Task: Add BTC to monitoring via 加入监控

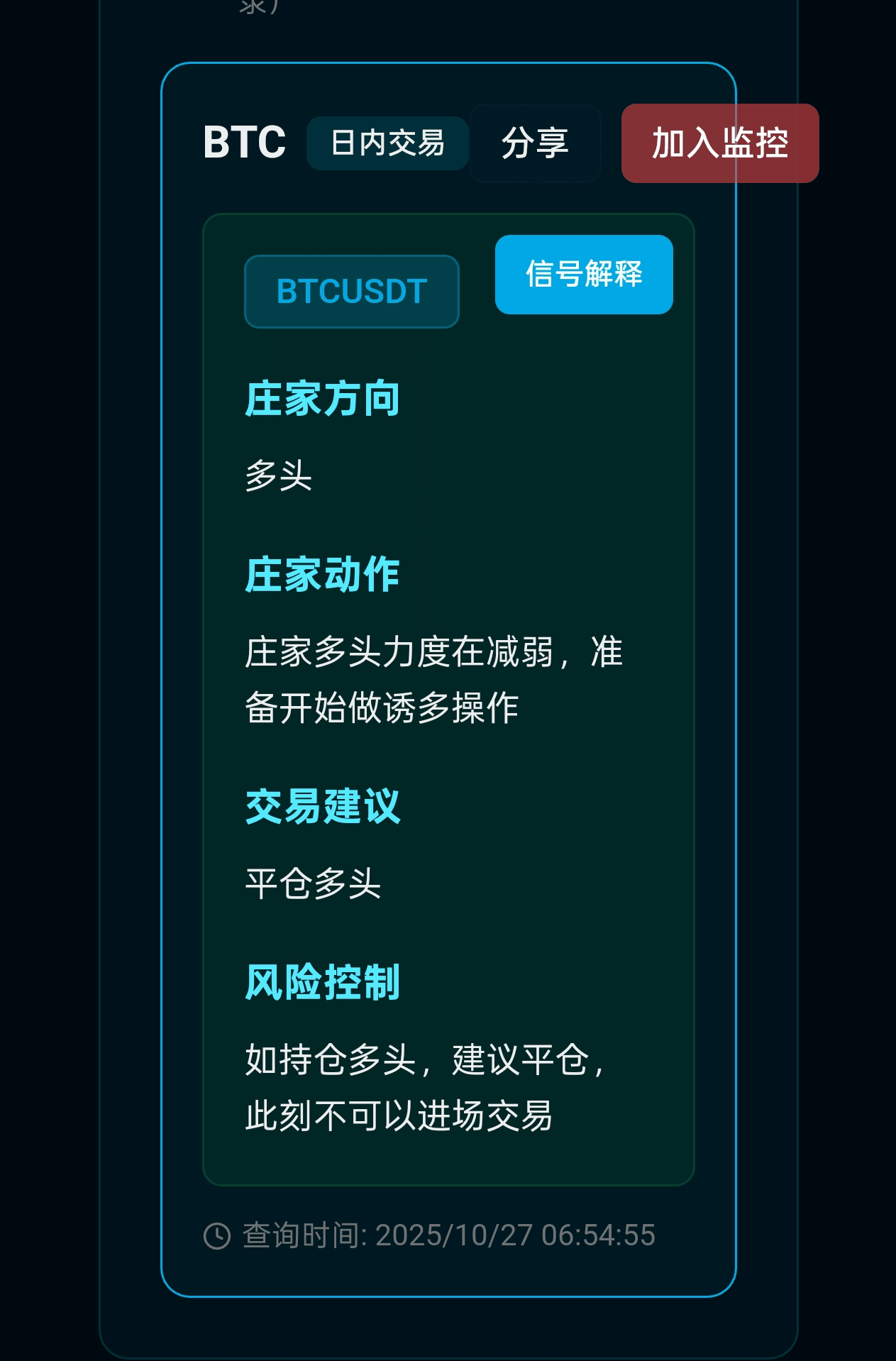Action: (x=719, y=143)
